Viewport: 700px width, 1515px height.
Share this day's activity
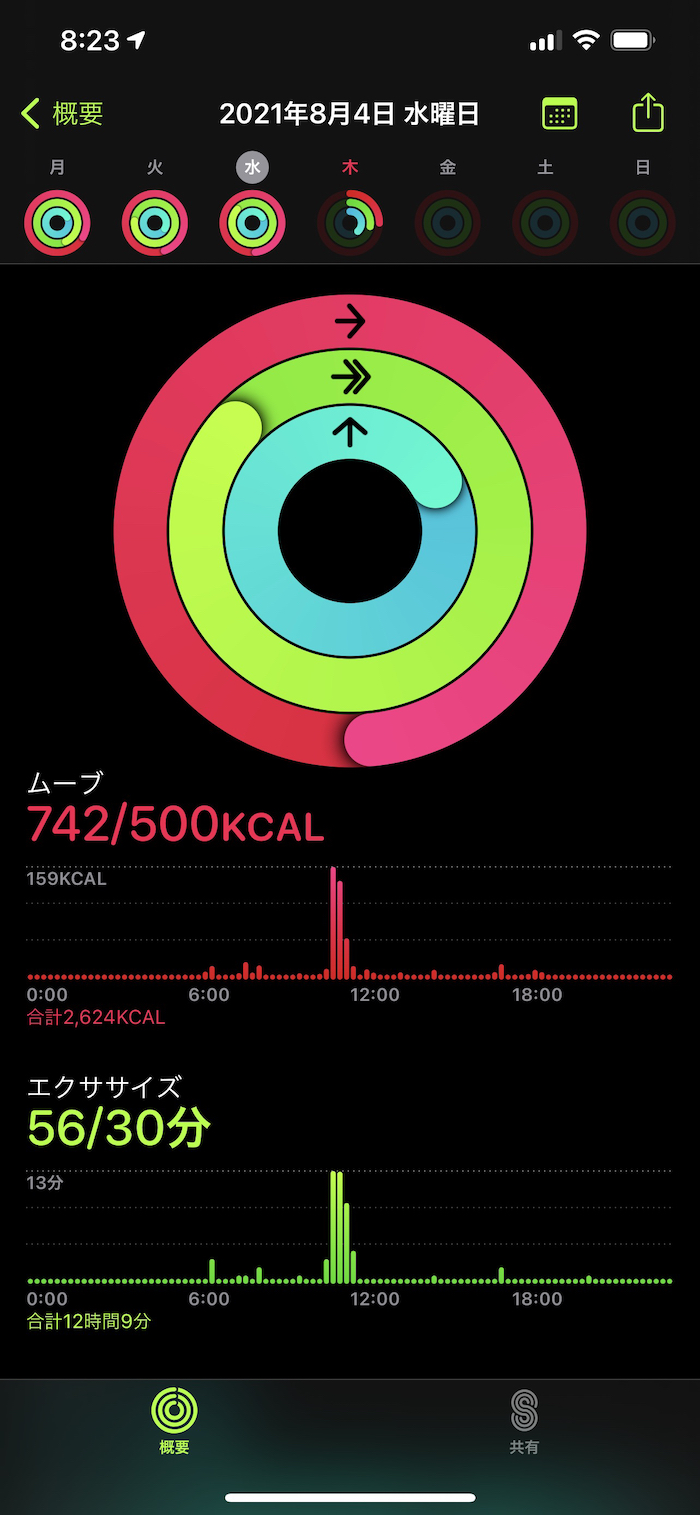pos(648,112)
